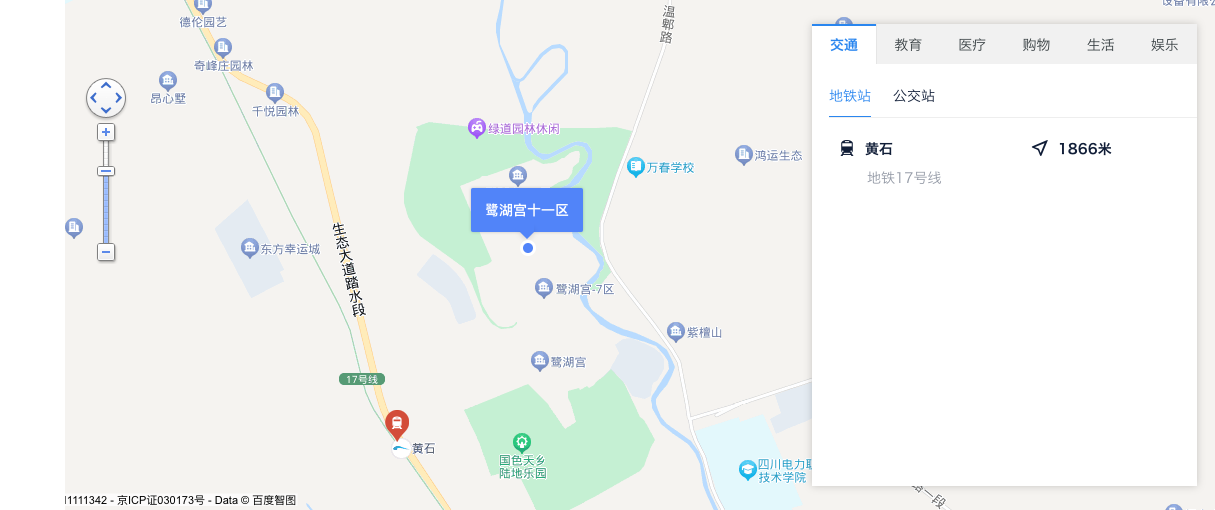1215x510 pixels.
Task: Show the 地铁站 sub-tab
Action: pos(850,96)
